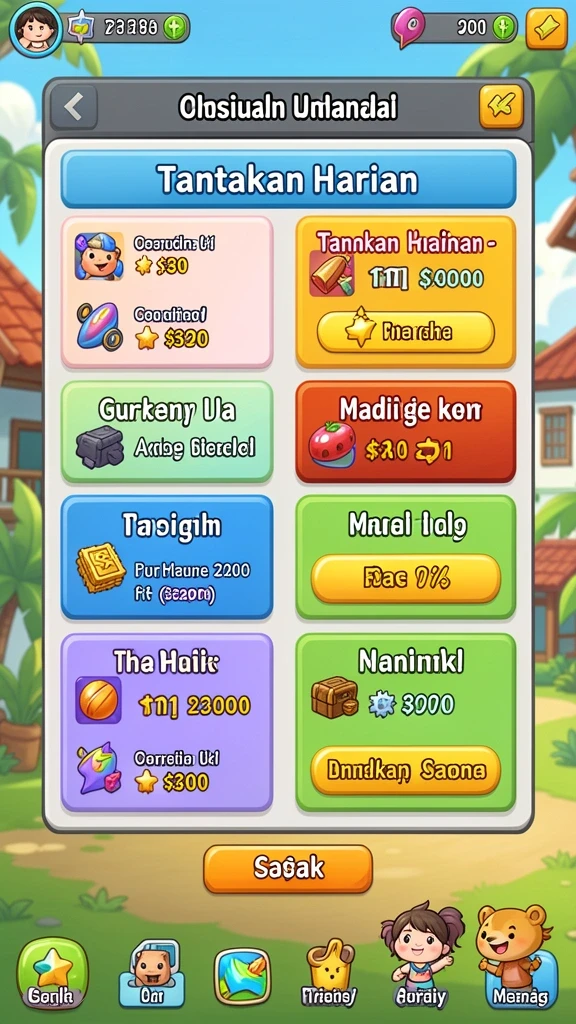Tap the Dnndkan Saona button

[x=406, y=771]
